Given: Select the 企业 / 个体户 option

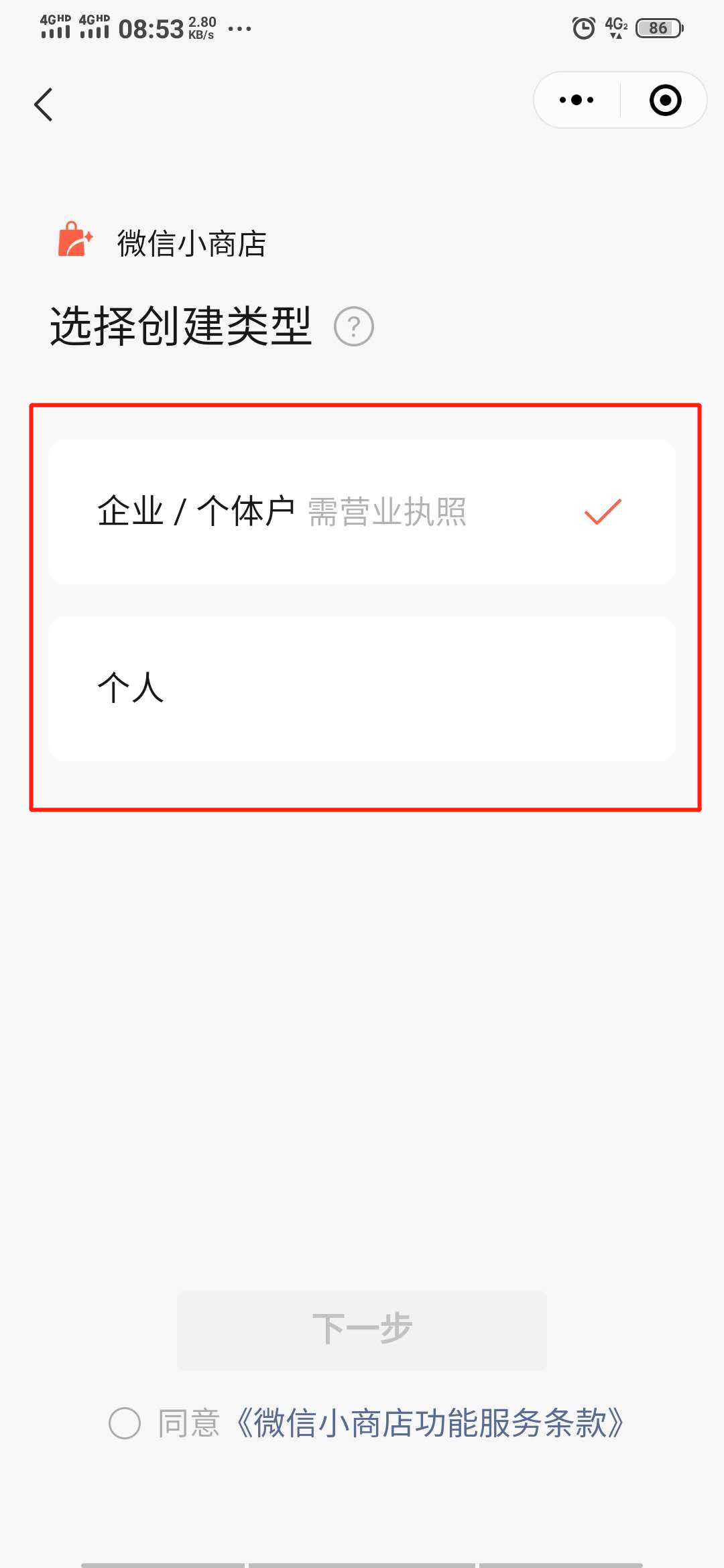Looking at the screenshot, I should click(362, 512).
